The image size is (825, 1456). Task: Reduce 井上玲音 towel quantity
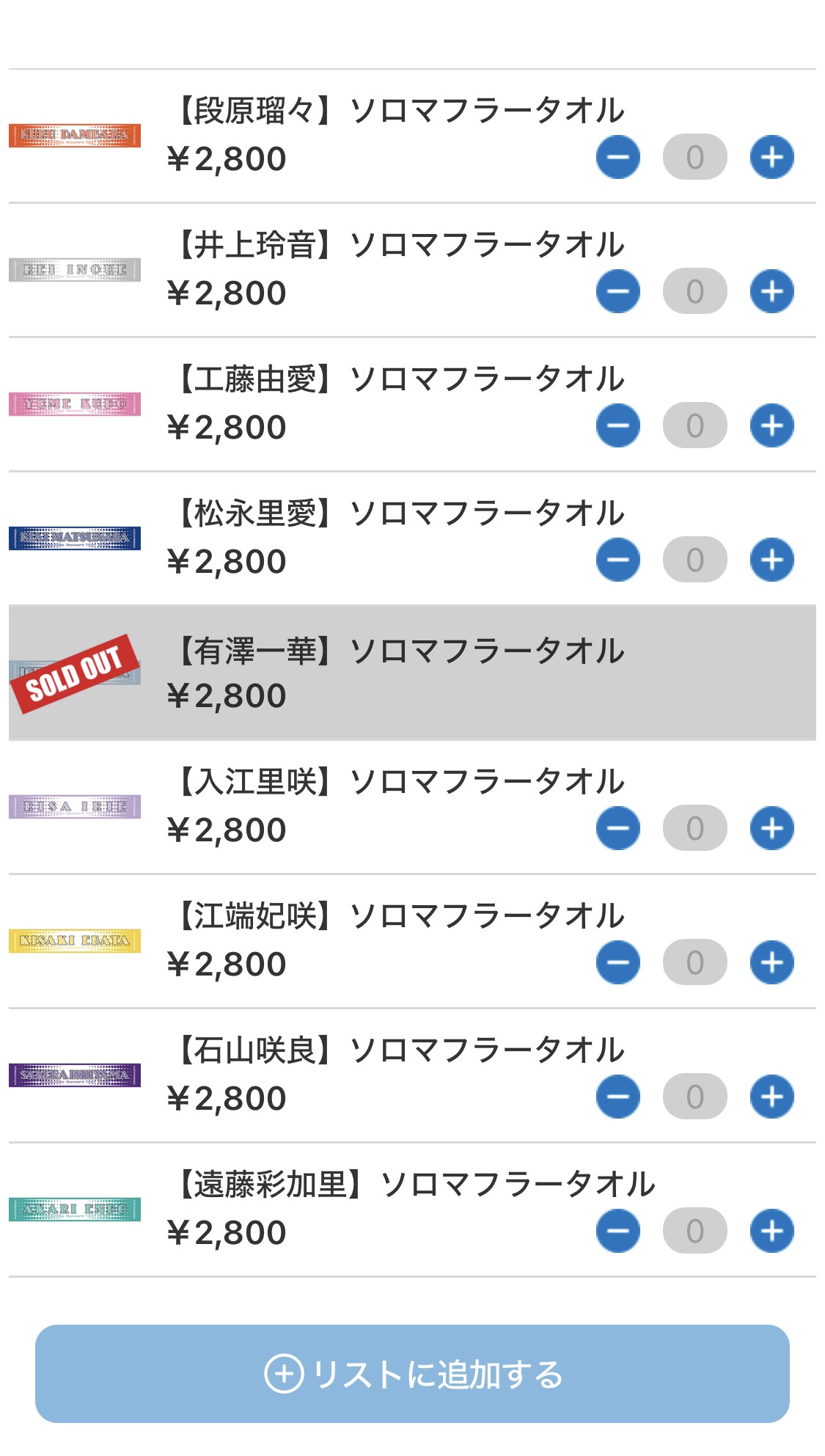[618, 291]
